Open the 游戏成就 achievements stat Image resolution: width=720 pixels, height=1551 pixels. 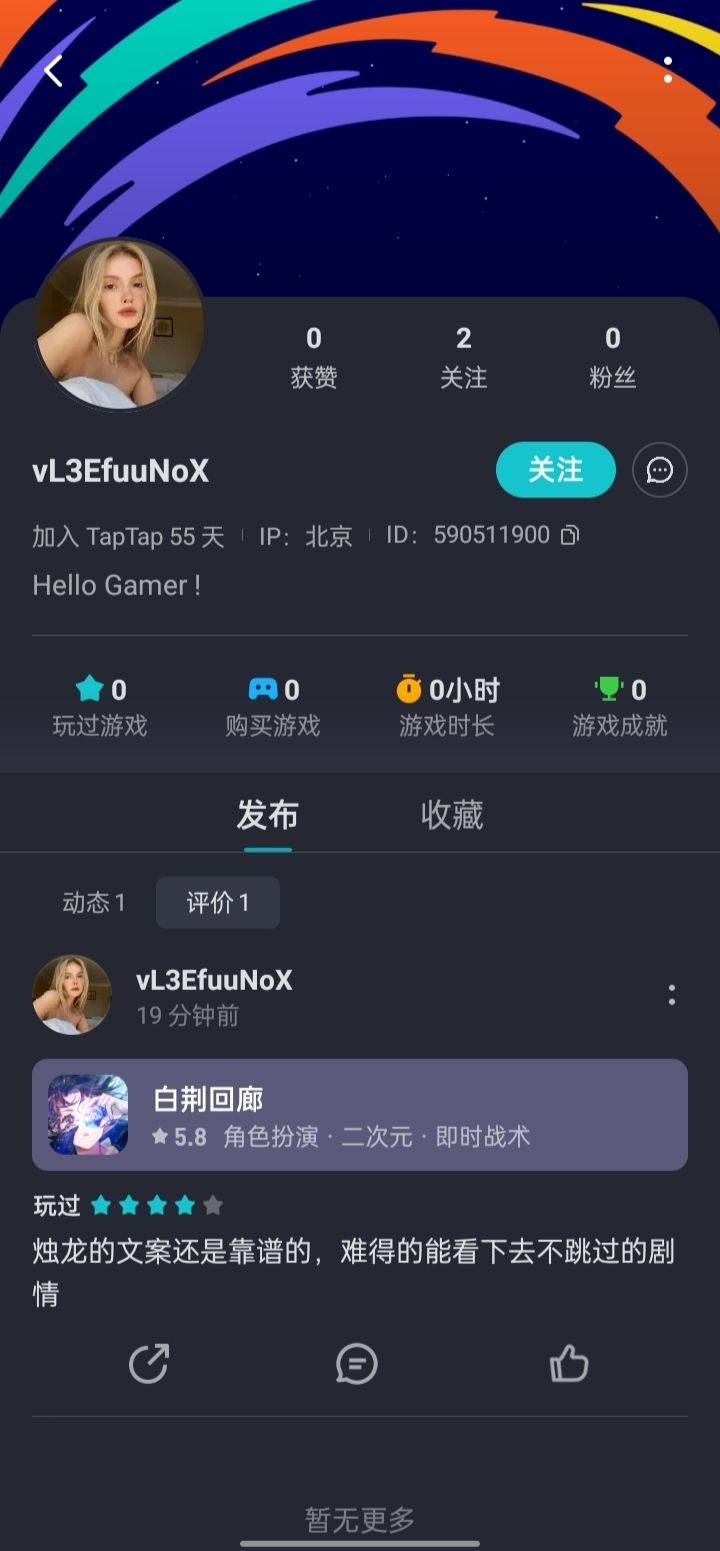click(619, 706)
